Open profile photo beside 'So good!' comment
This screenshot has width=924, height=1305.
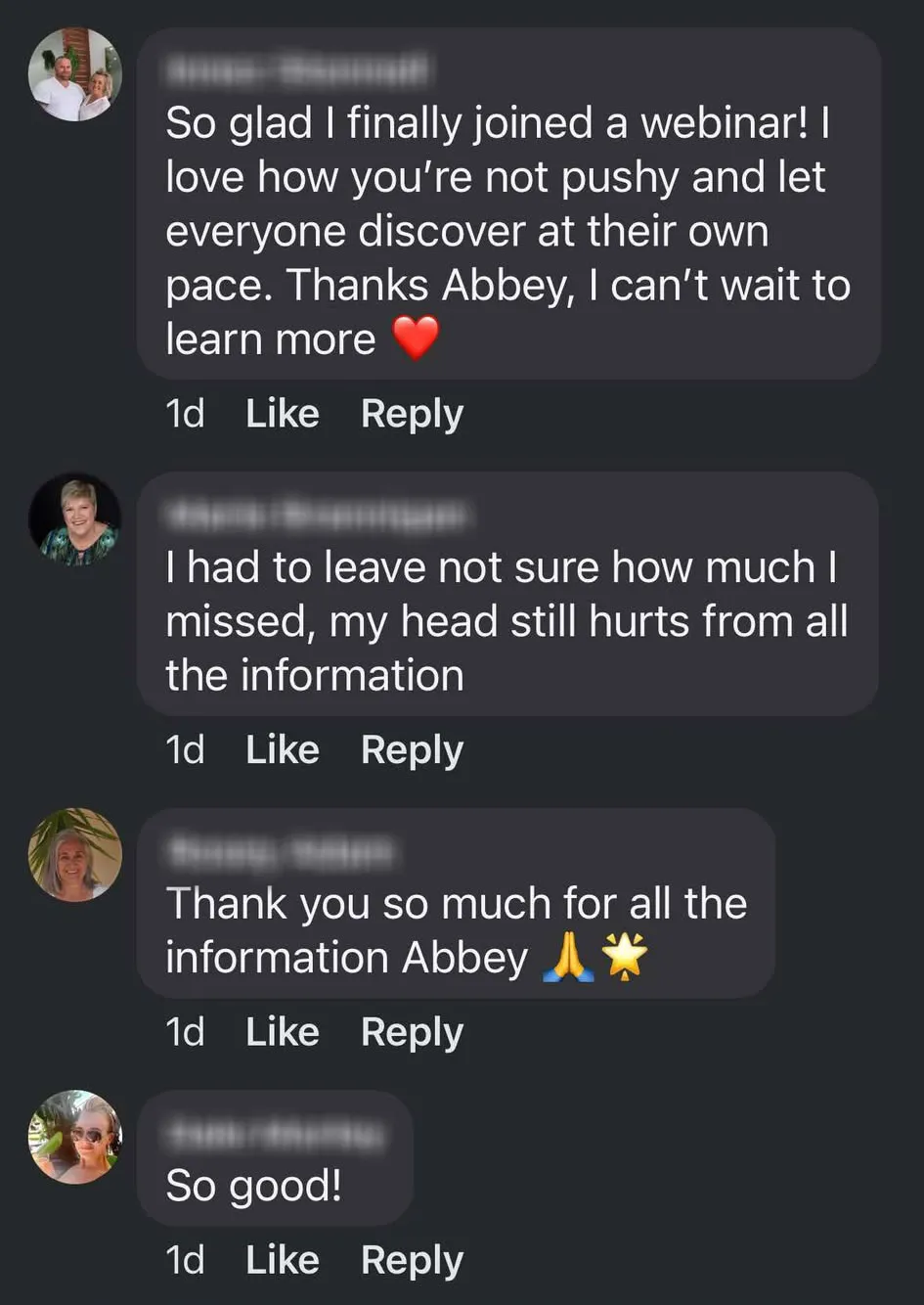[75, 1137]
